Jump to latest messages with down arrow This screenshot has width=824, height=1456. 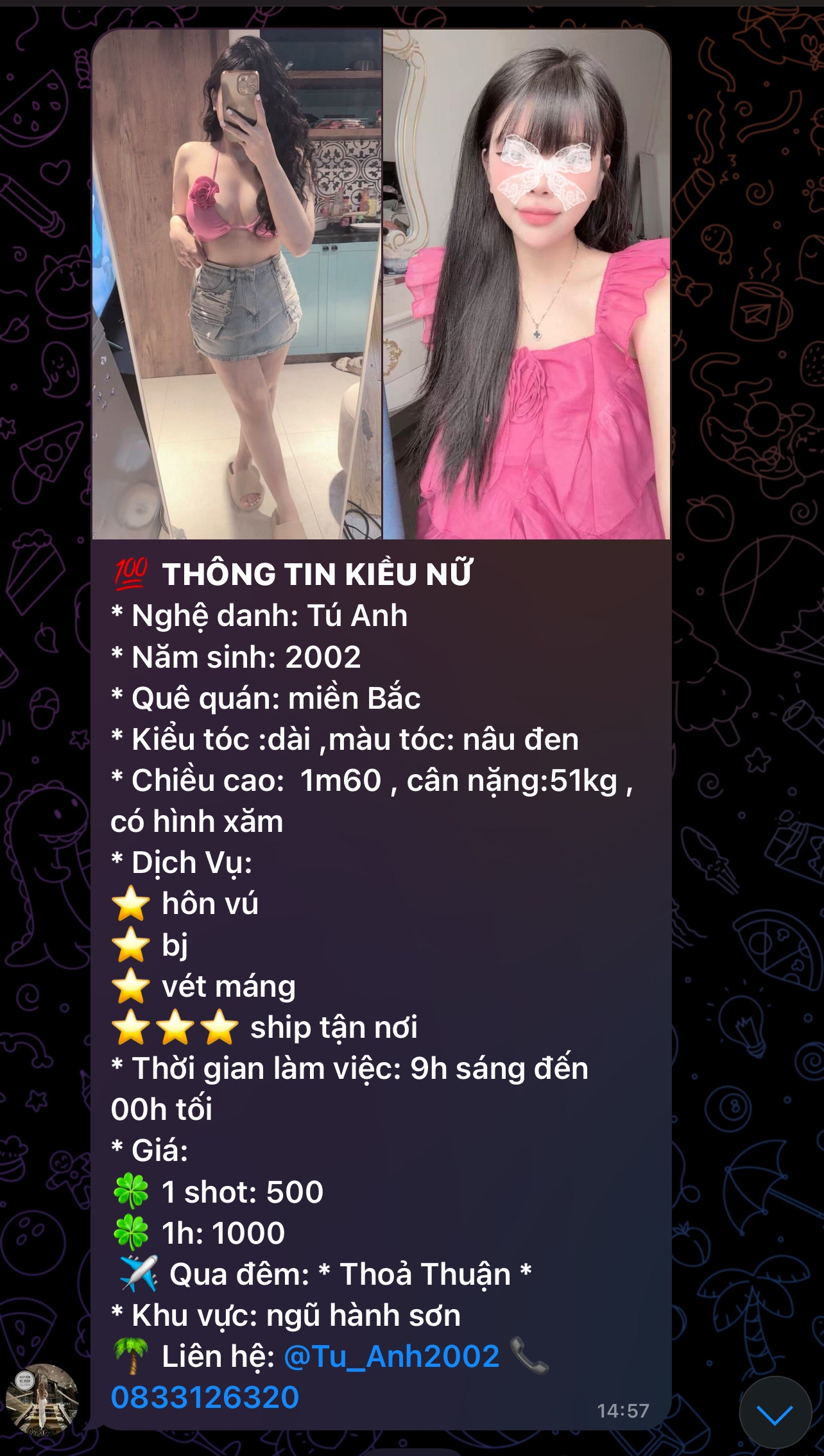[775, 1414]
